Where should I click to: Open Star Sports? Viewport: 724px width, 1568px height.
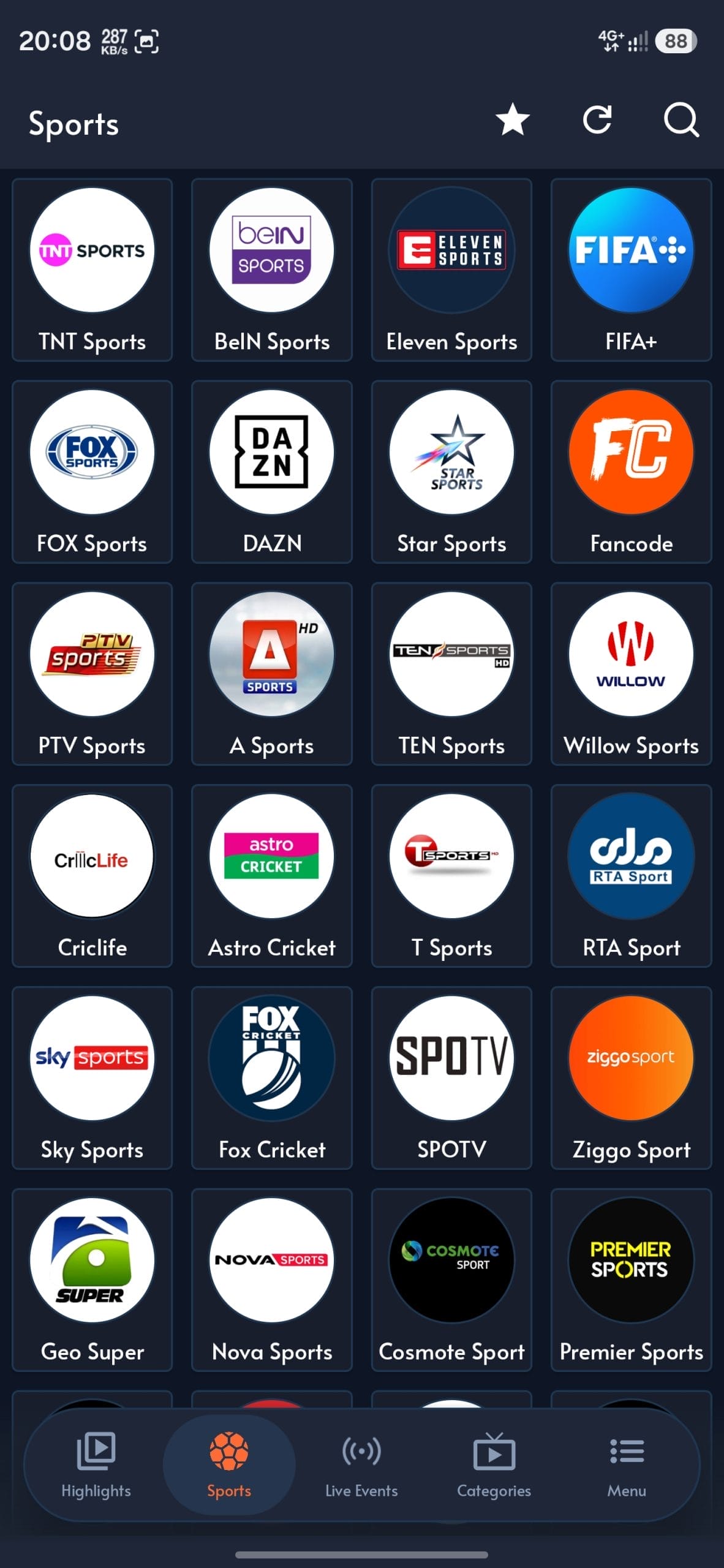tap(451, 472)
